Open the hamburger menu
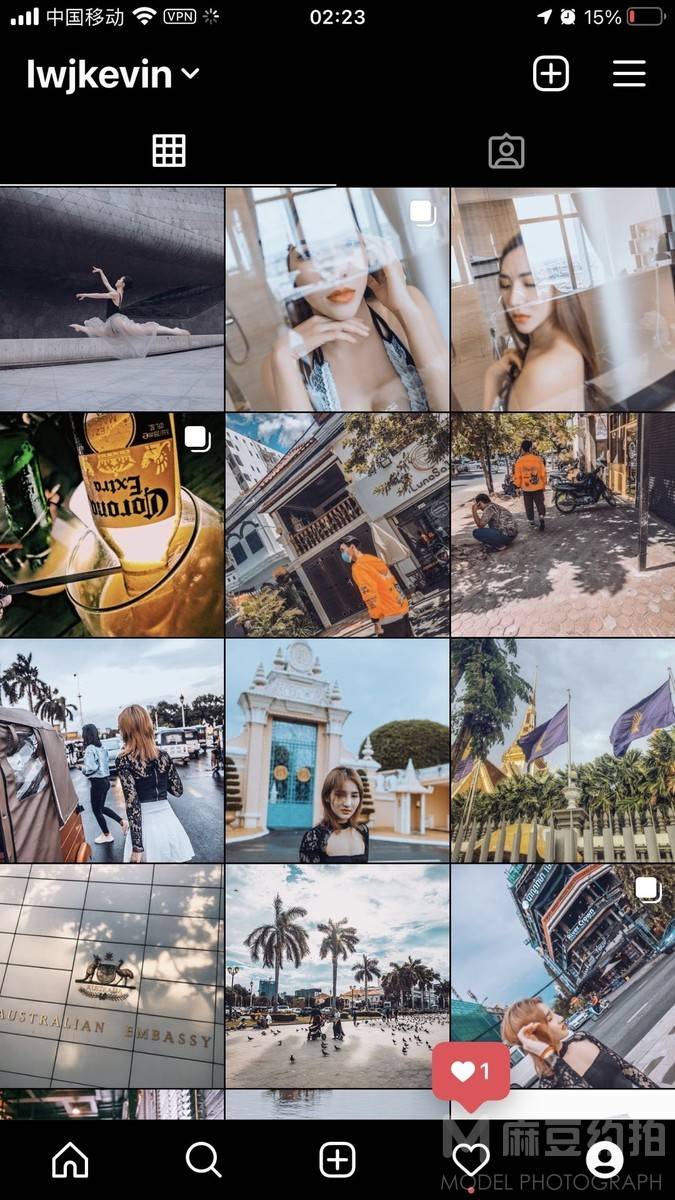Image resolution: width=675 pixels, height=1200 pixels. click(629, 74)
